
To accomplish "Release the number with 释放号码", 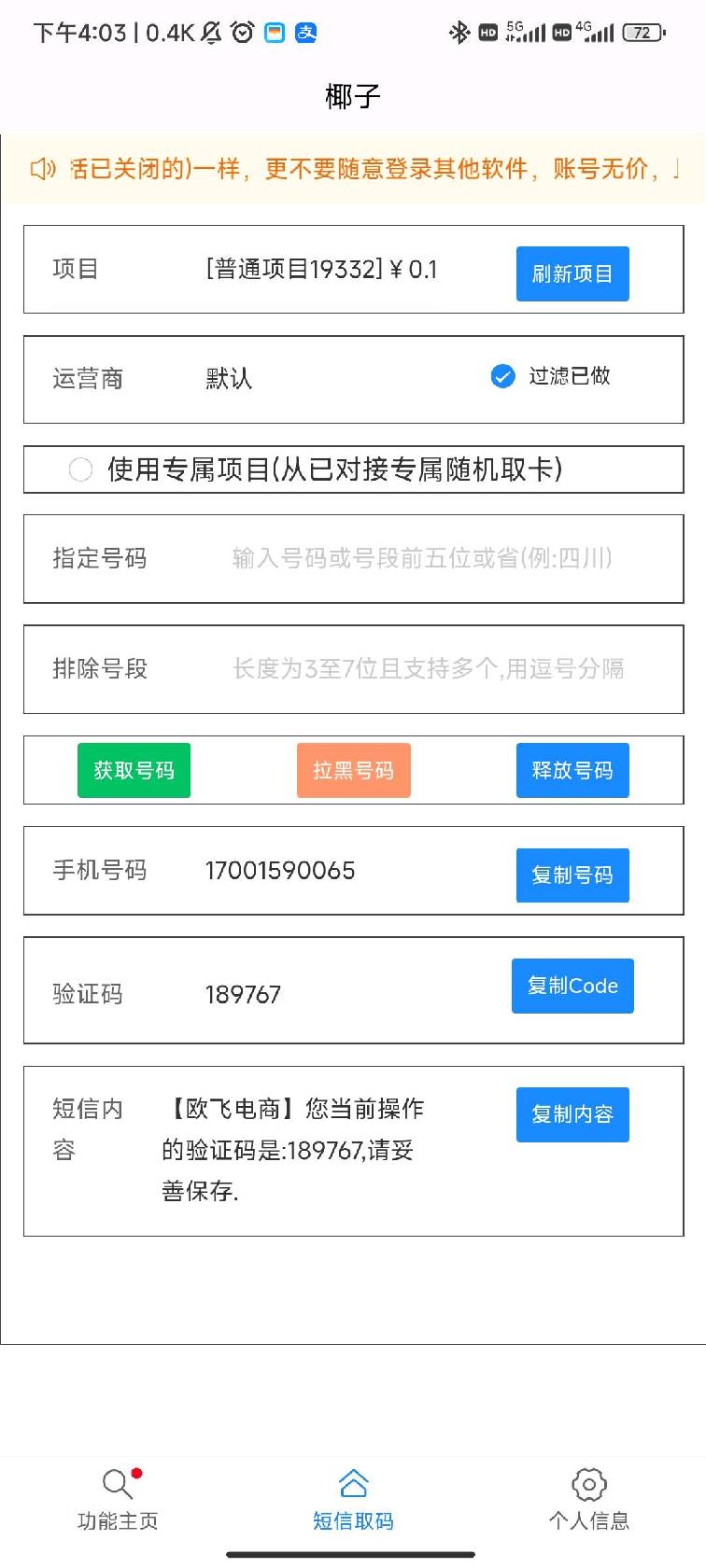I will tap(572, 770).
